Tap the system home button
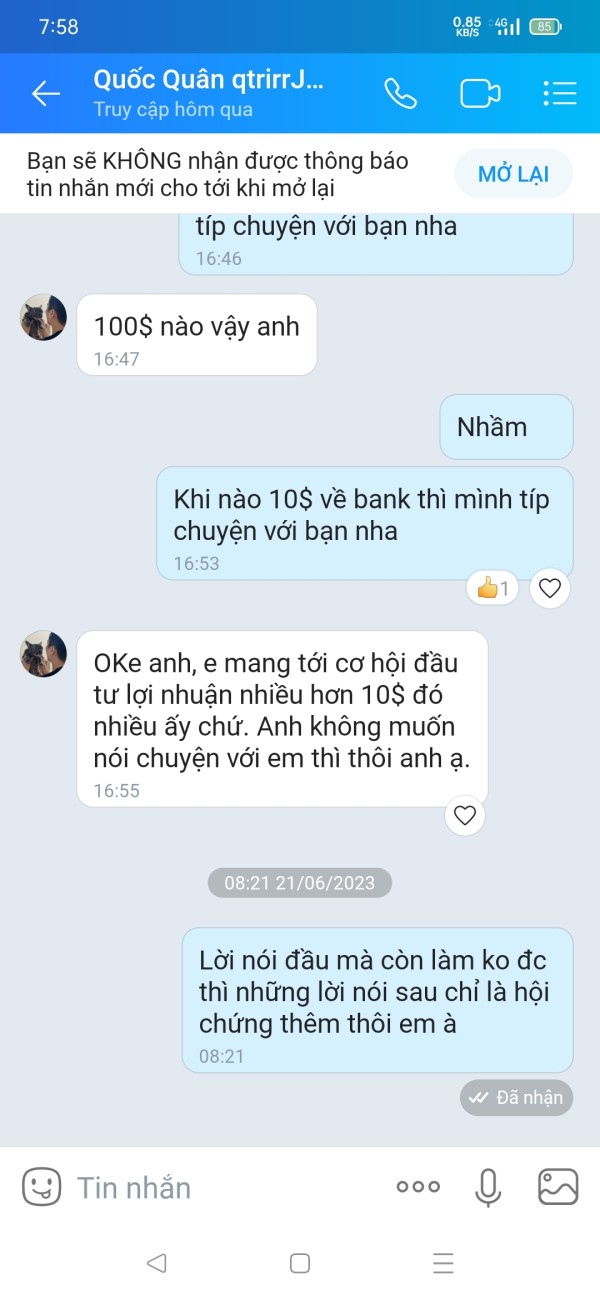This screenshot has width=600, height=1300. point(300,1263)
